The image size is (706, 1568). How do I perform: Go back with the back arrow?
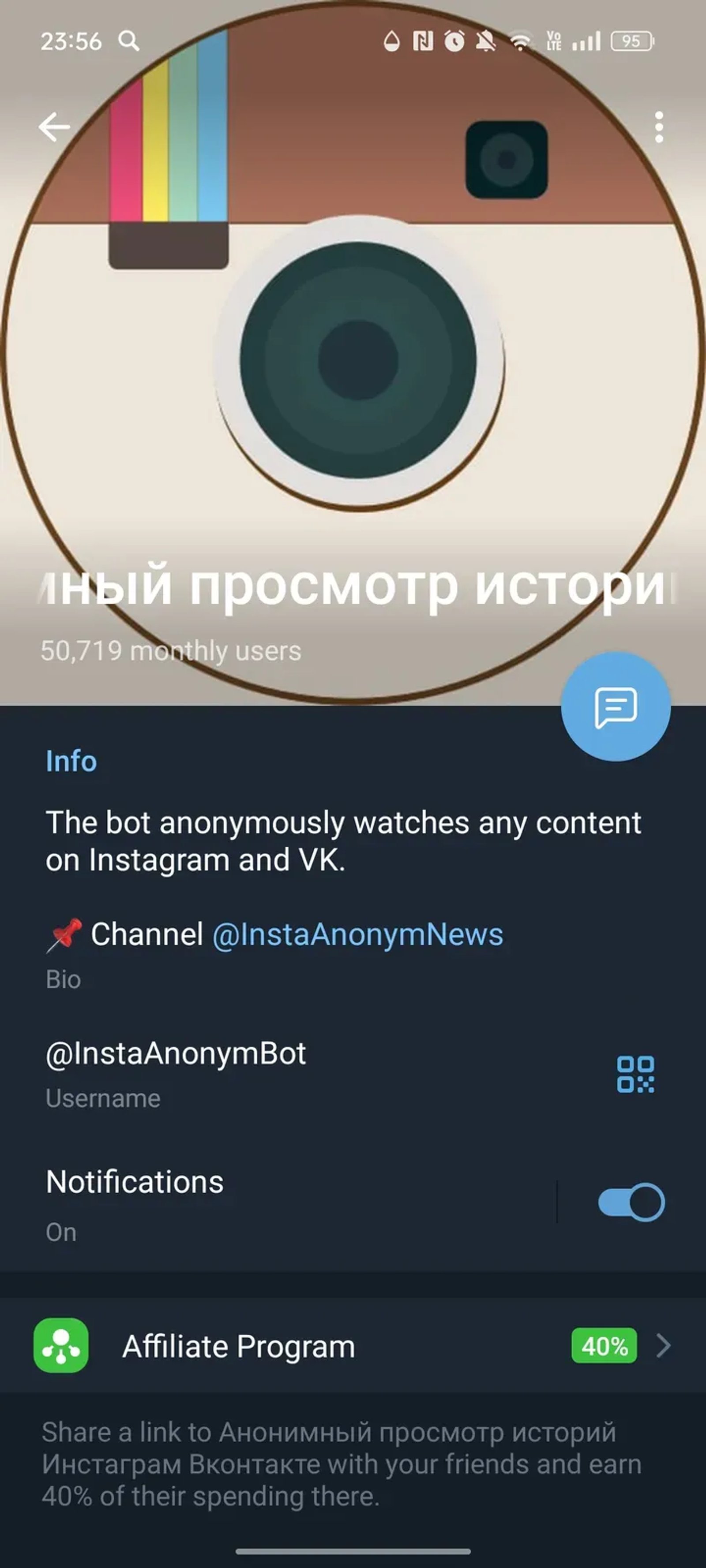(53, 127)
